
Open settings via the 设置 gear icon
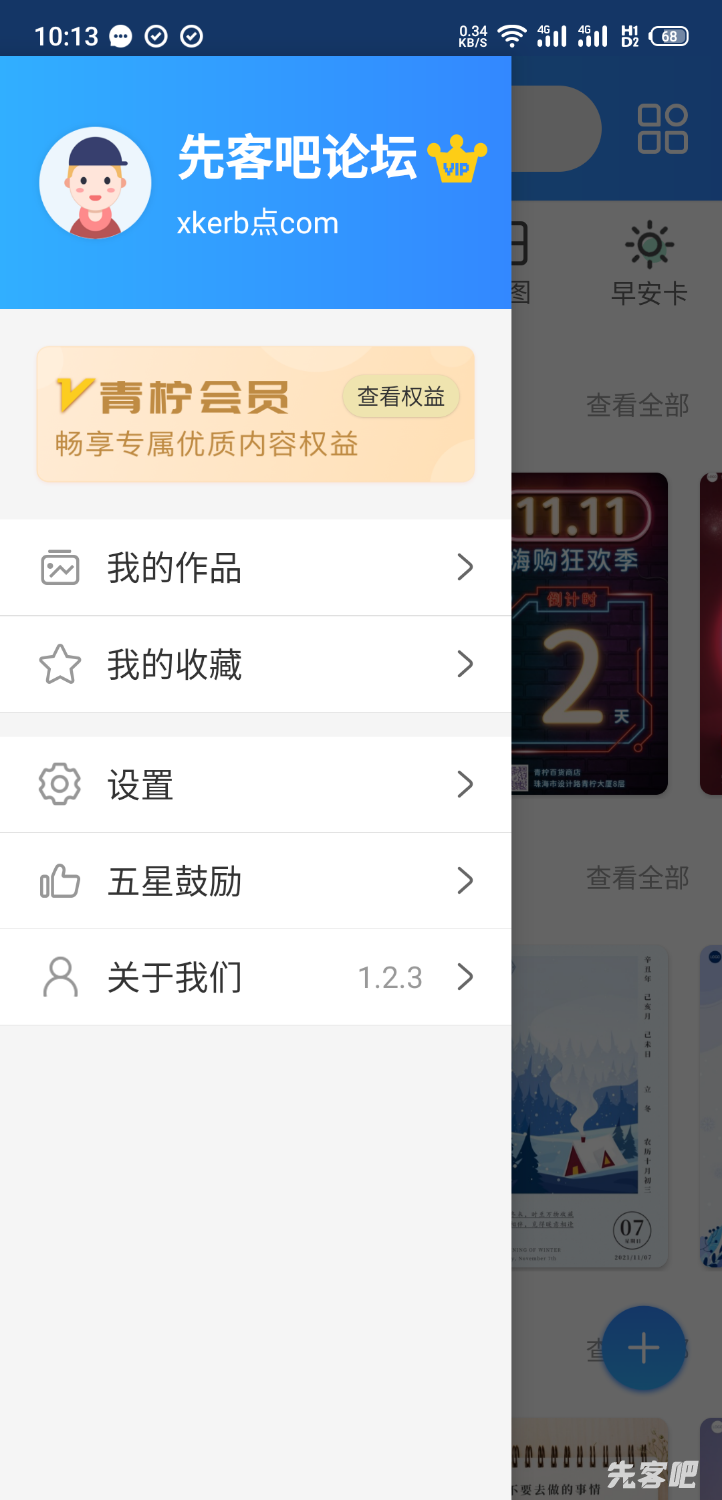pyautogui.click(x=59, y=784)
